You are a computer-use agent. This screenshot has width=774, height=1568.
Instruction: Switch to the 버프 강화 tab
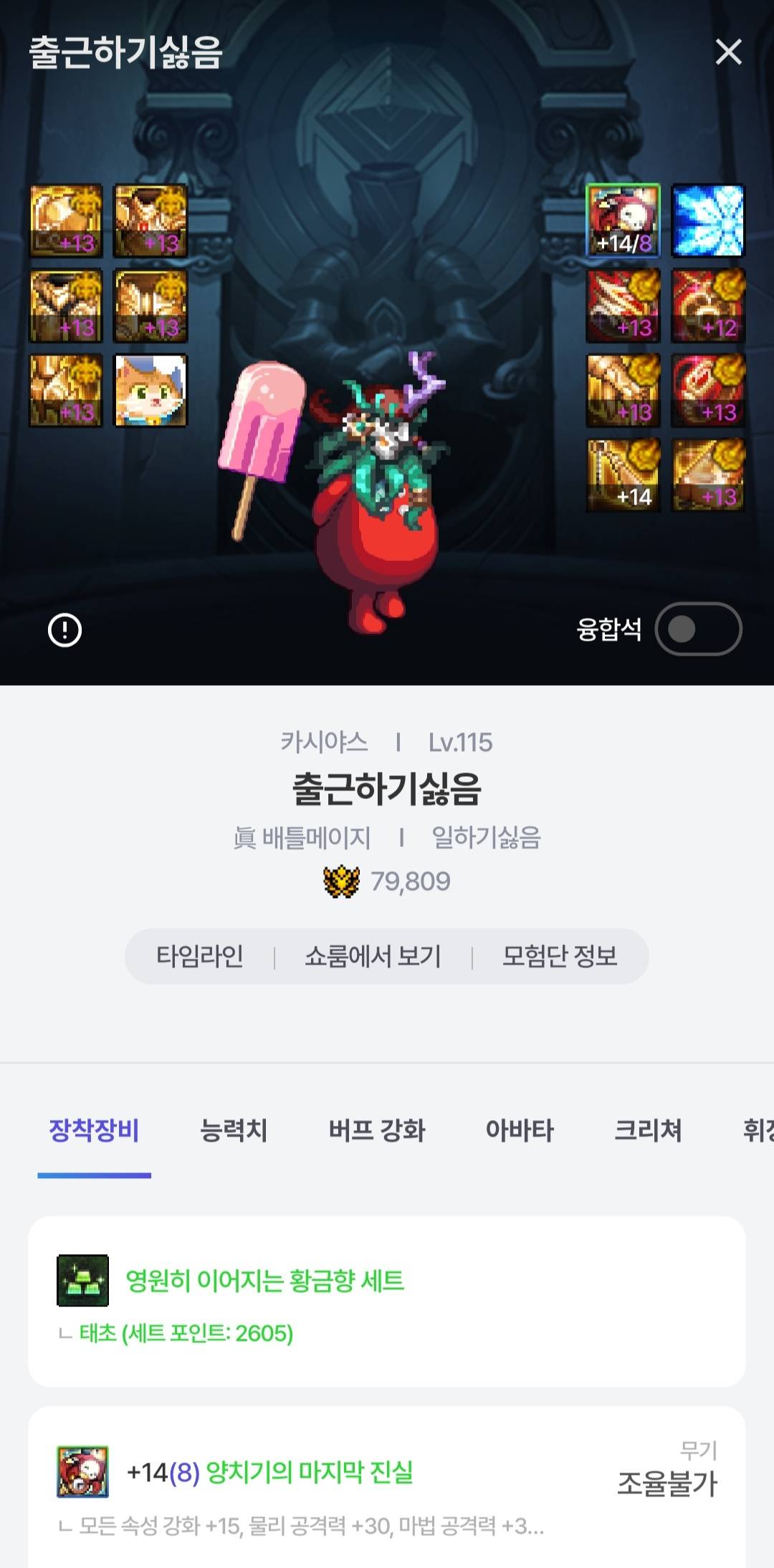click(377, 1131)
